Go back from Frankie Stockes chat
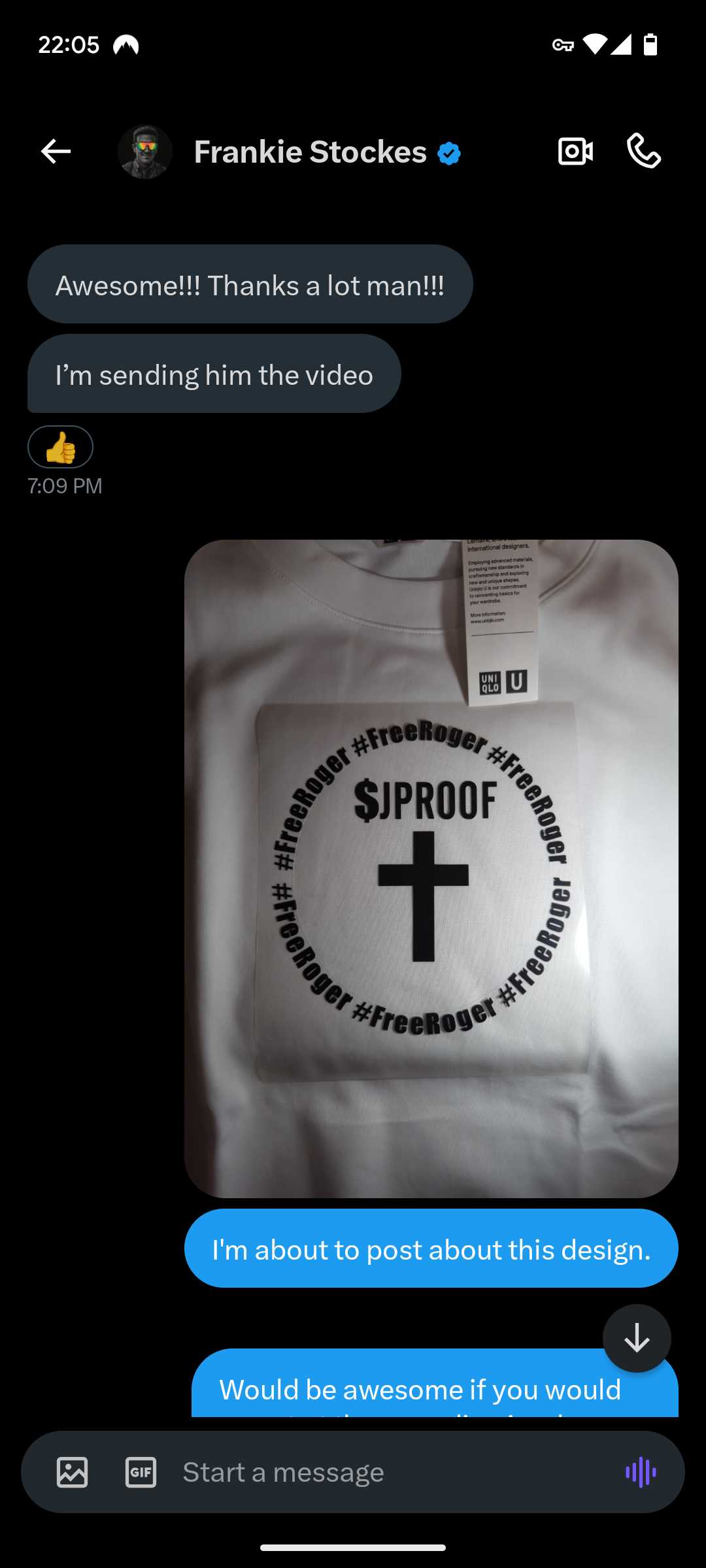Image resolution: width=706 pixels, height=1568 pixels. tap(56, 152)
